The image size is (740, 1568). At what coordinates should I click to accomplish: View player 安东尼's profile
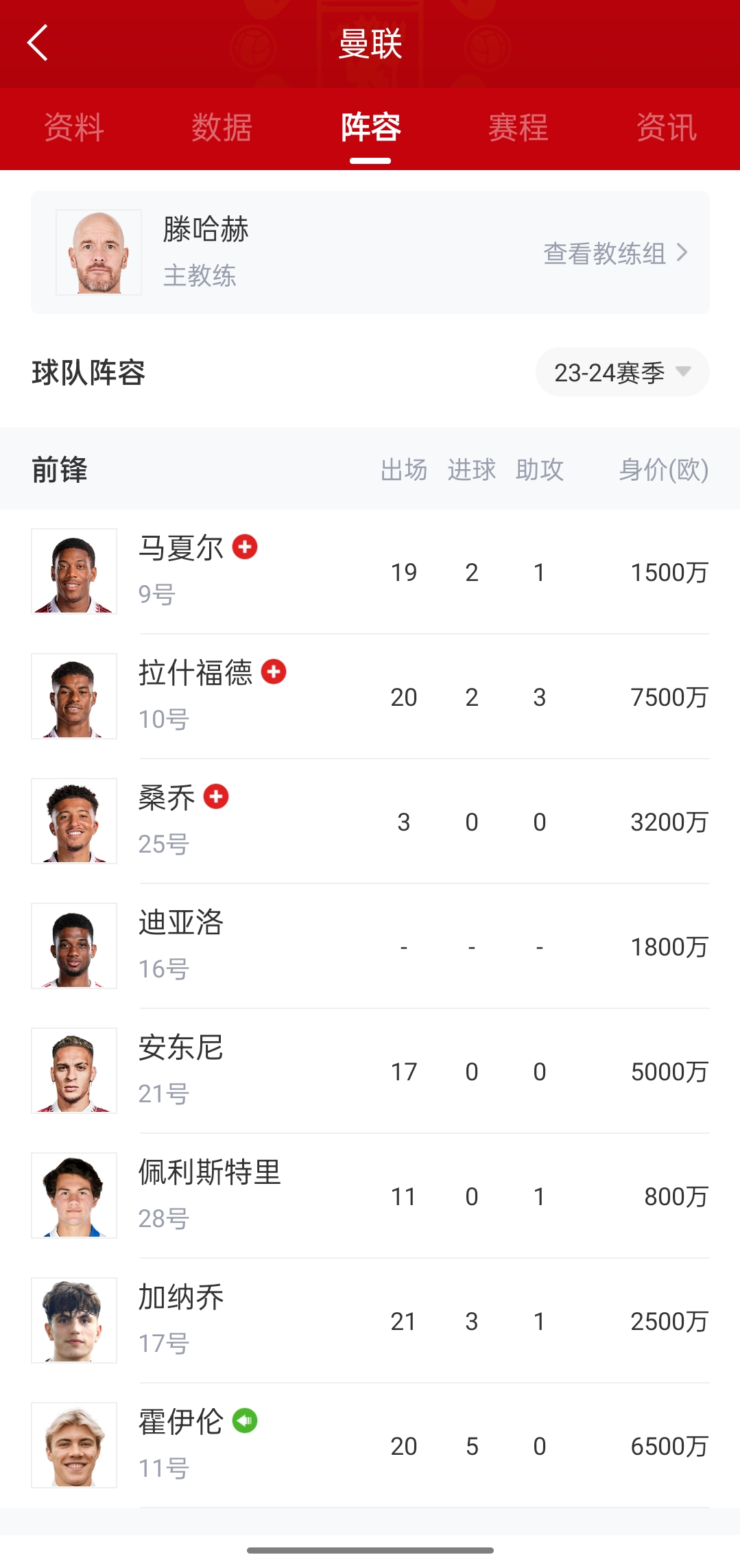coord(370,1071)
